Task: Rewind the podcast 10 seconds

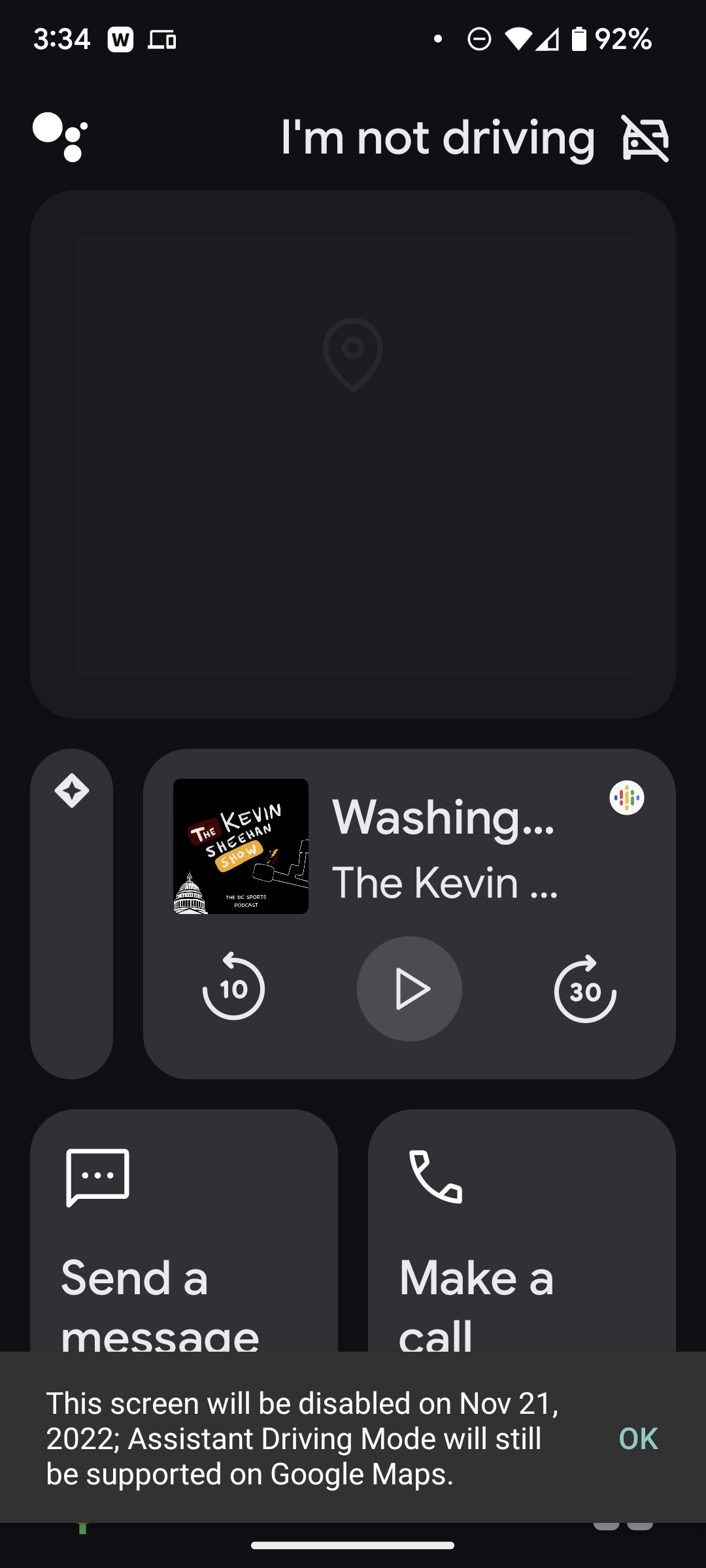Action: pyautogui.click(x=233, y=988)
